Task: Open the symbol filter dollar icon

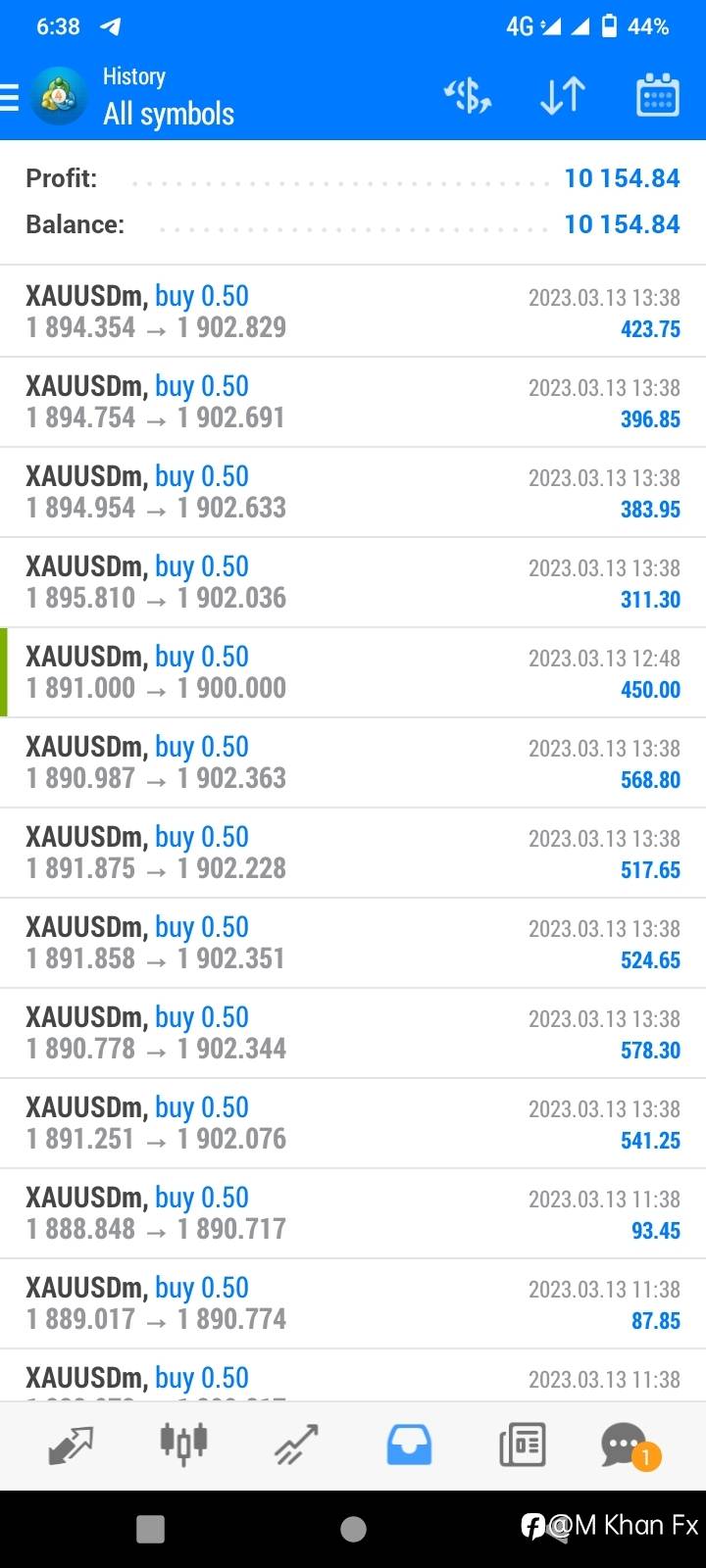Action: (468, 96)
